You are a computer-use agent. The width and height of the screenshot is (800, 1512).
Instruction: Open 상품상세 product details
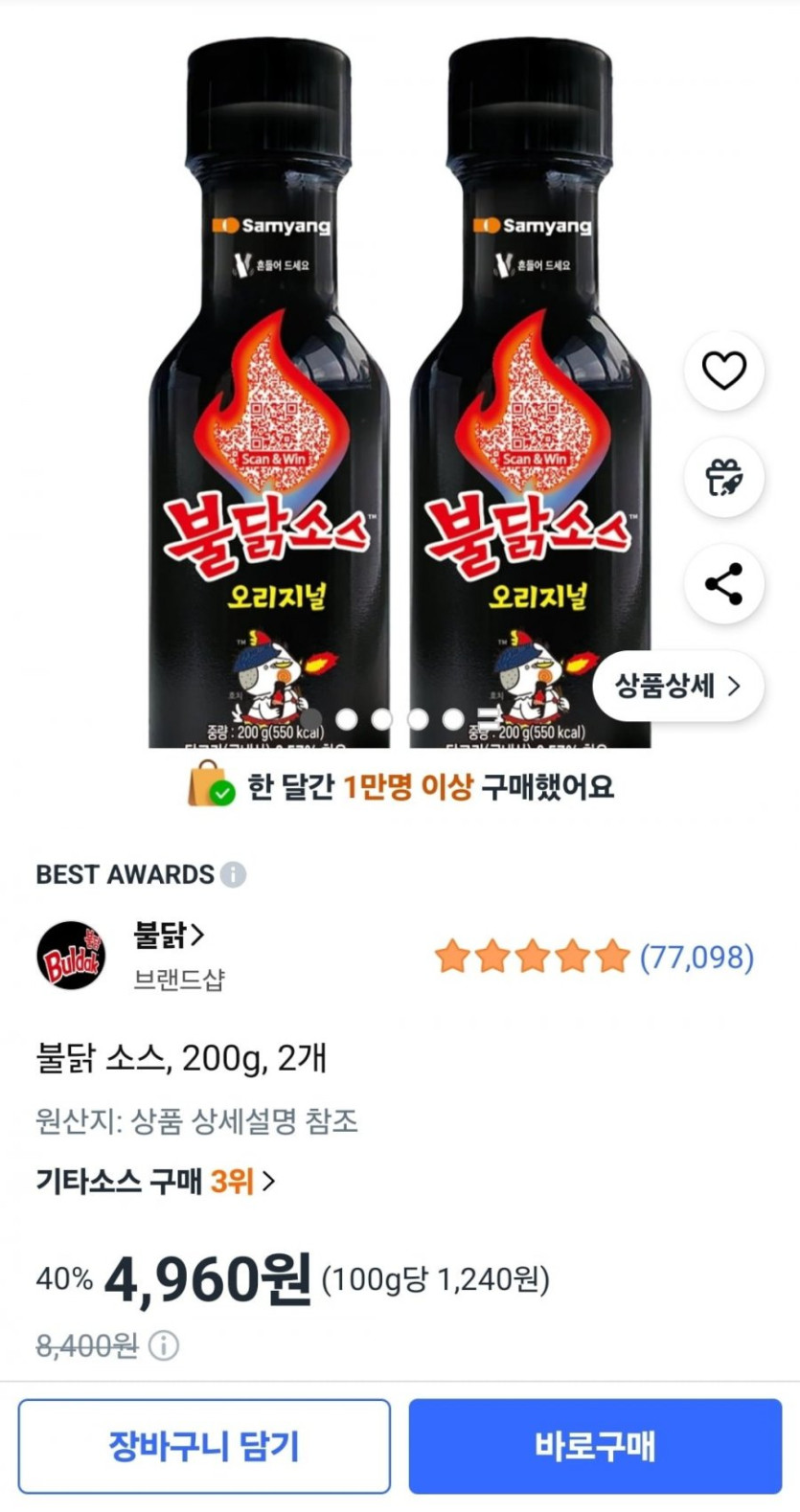click(x=678, y=686)
